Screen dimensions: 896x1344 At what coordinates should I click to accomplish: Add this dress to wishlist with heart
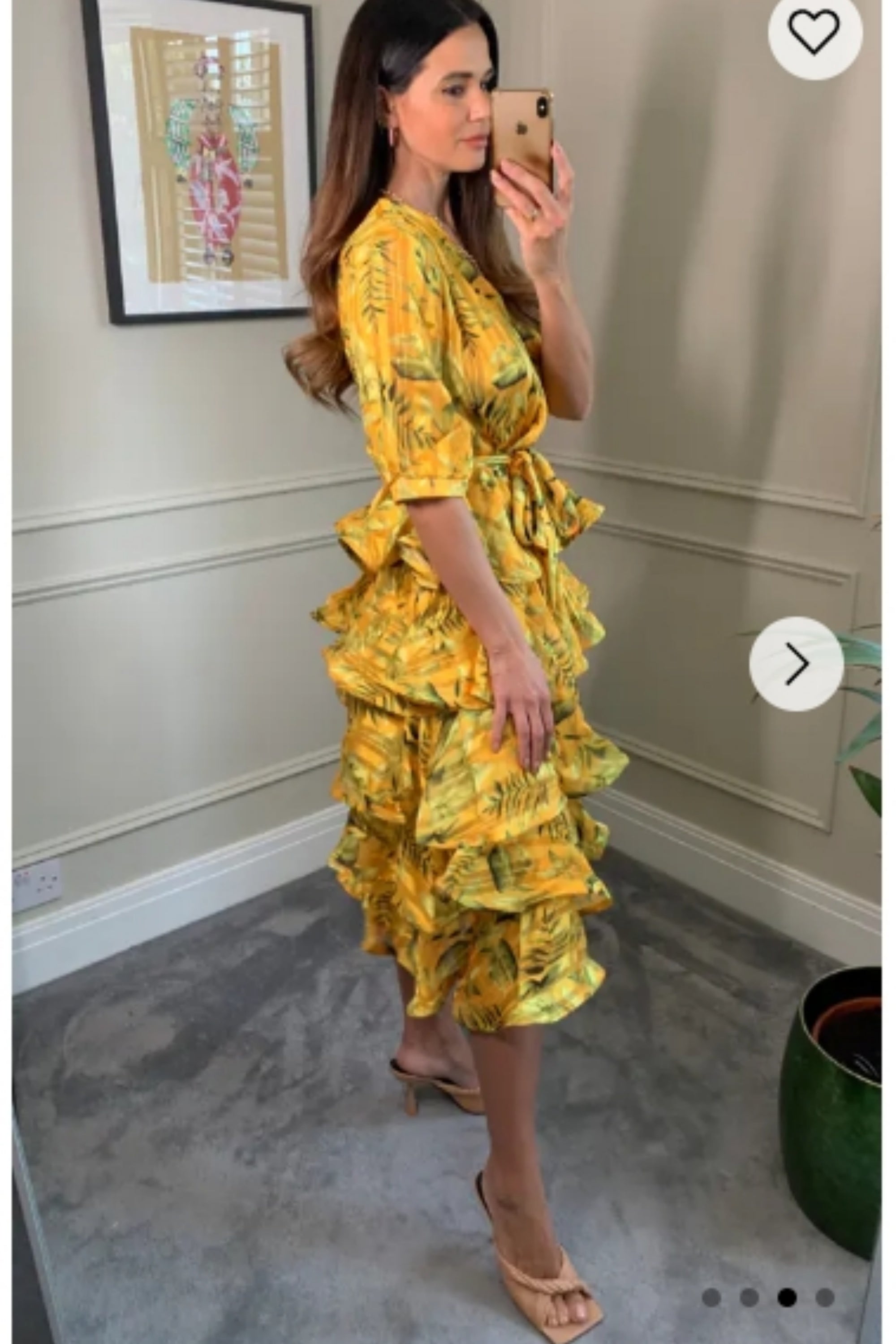(814, 33)
